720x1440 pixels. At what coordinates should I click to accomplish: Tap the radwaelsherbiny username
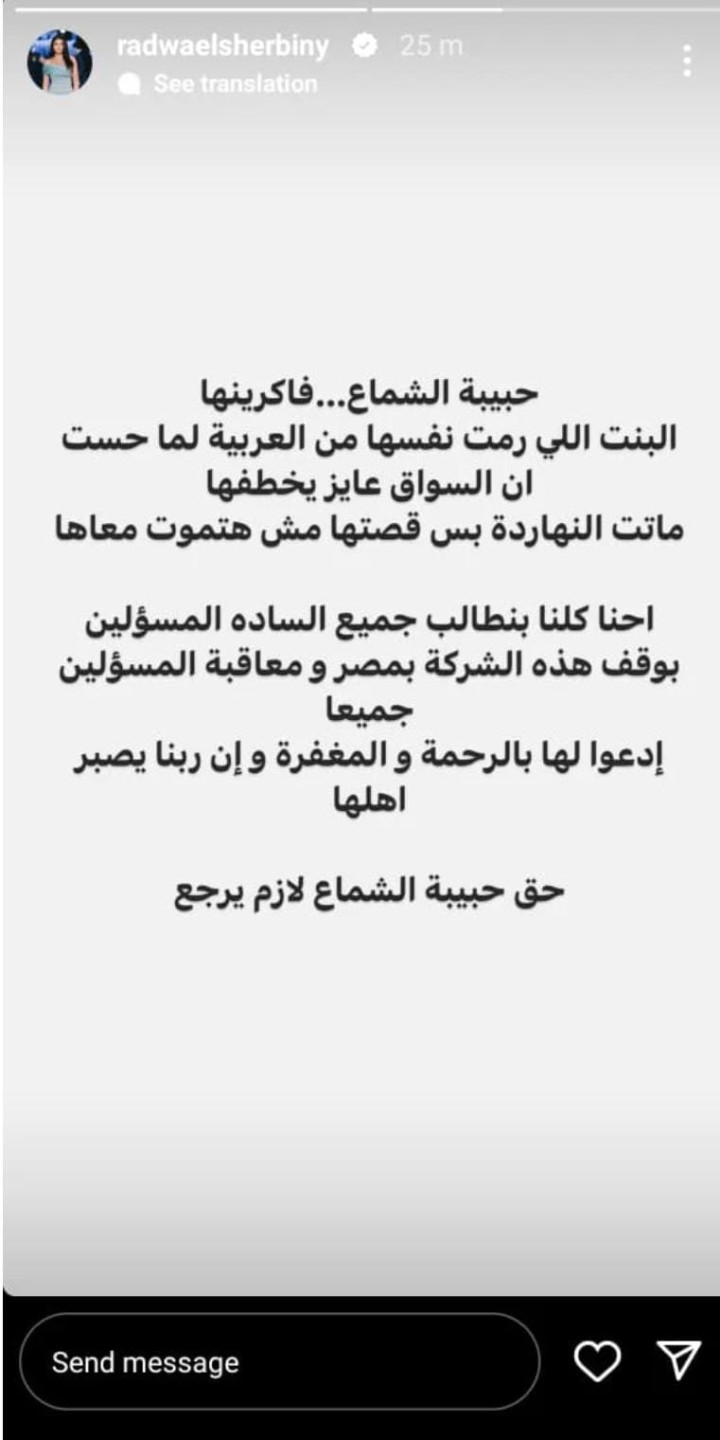click(x=222, y=46)
